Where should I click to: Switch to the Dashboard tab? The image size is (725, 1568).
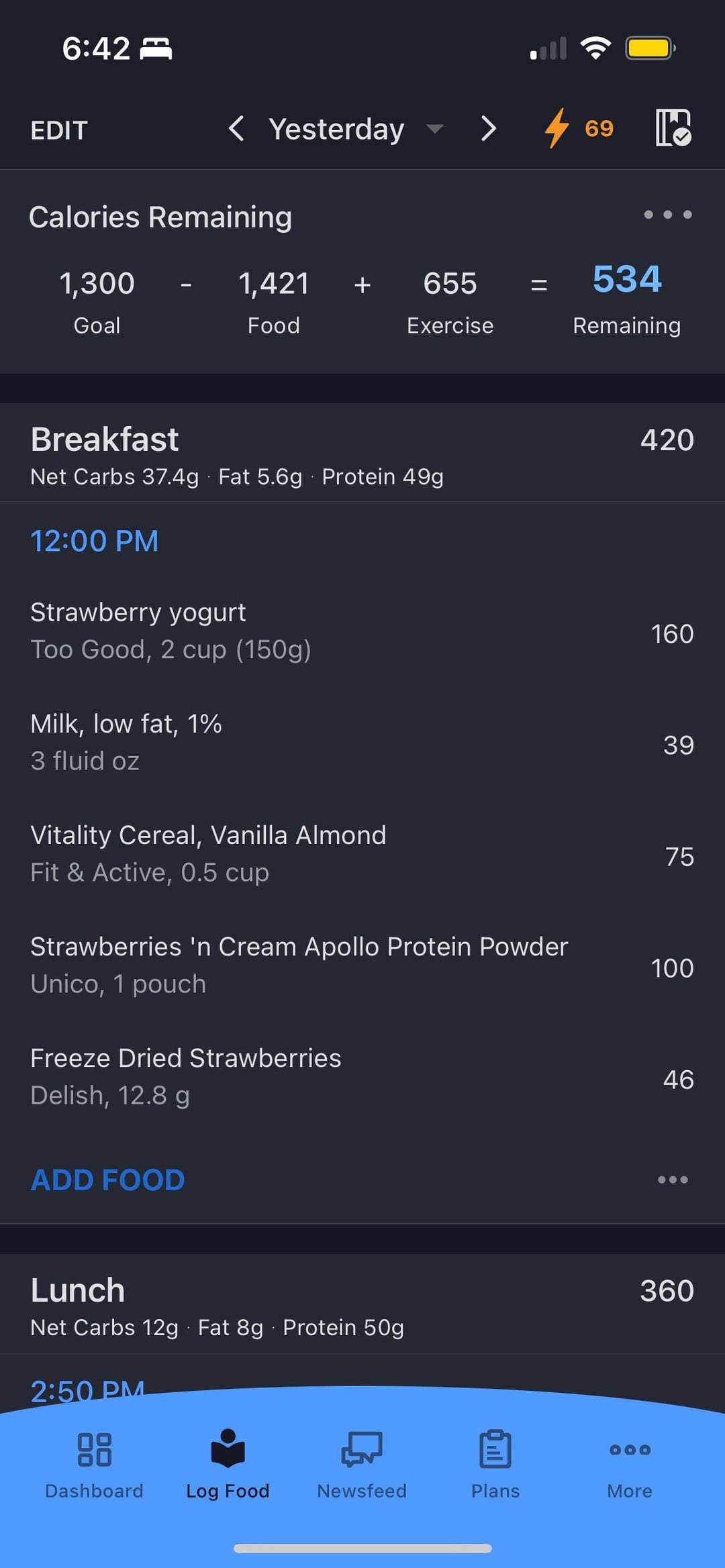tap(94, 1465)
